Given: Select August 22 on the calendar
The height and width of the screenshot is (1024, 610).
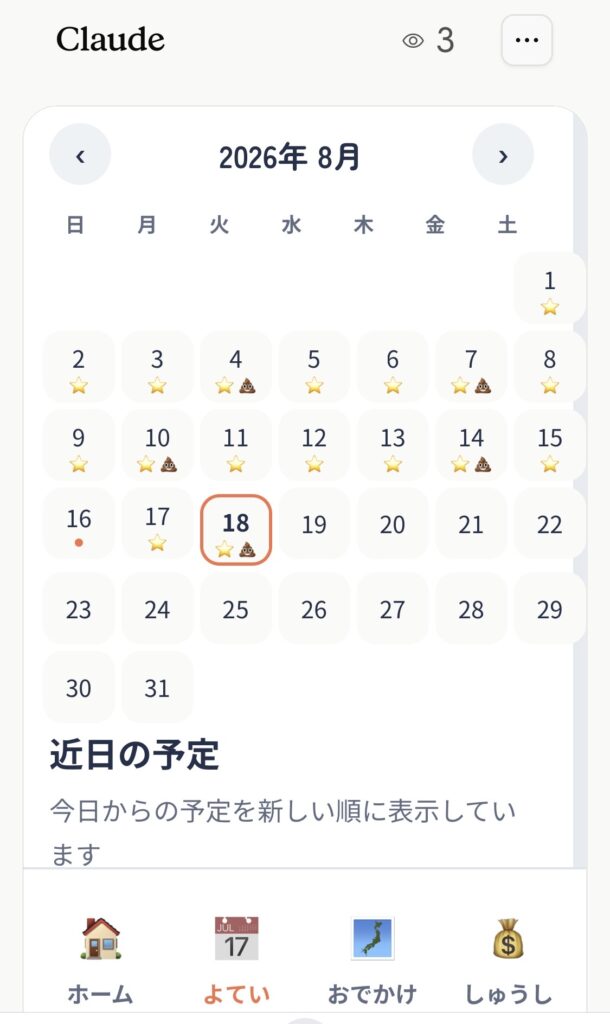Looking at the screenshot, I should click(549, 524).
